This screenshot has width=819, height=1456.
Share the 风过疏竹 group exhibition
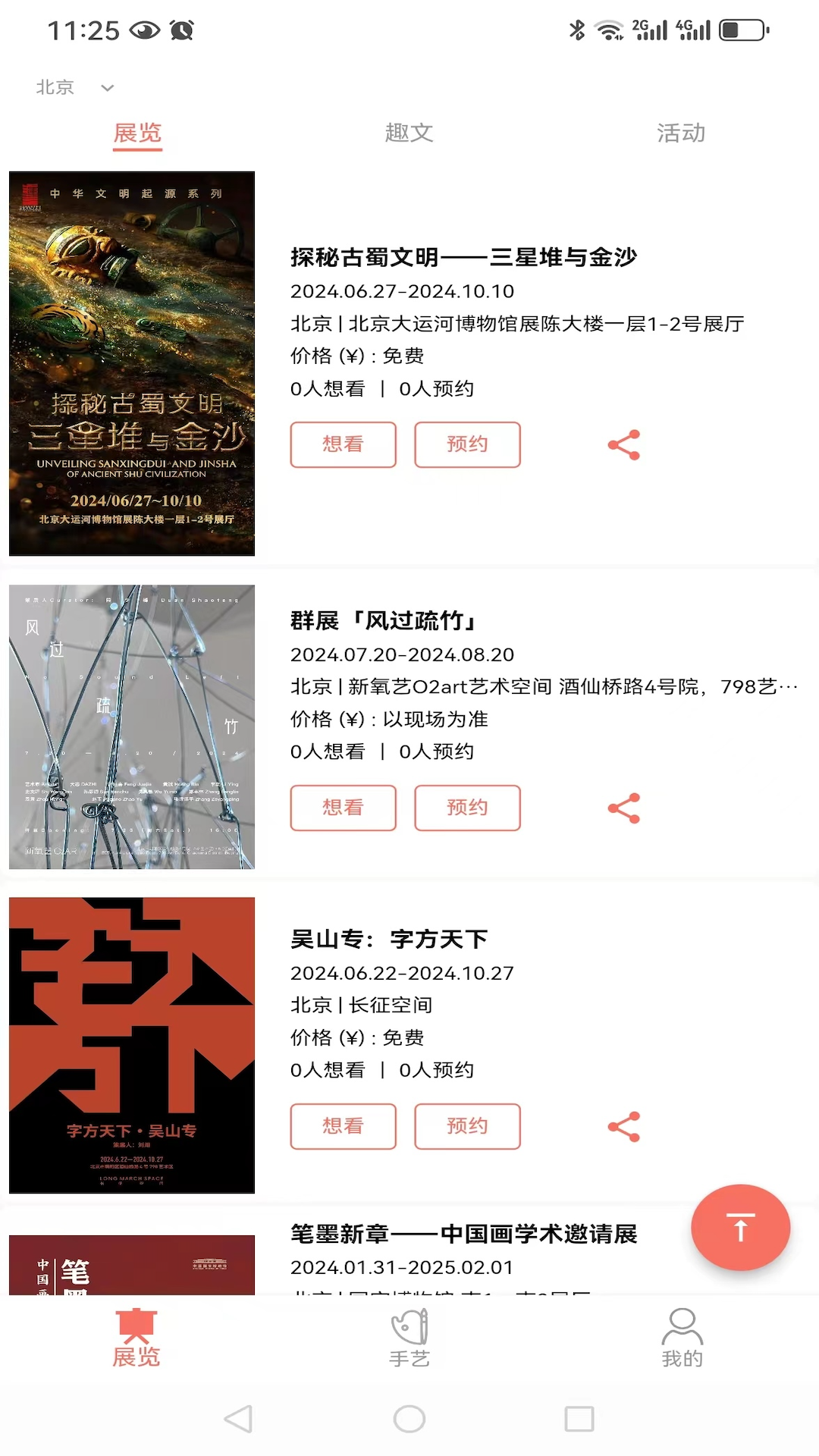624,808
